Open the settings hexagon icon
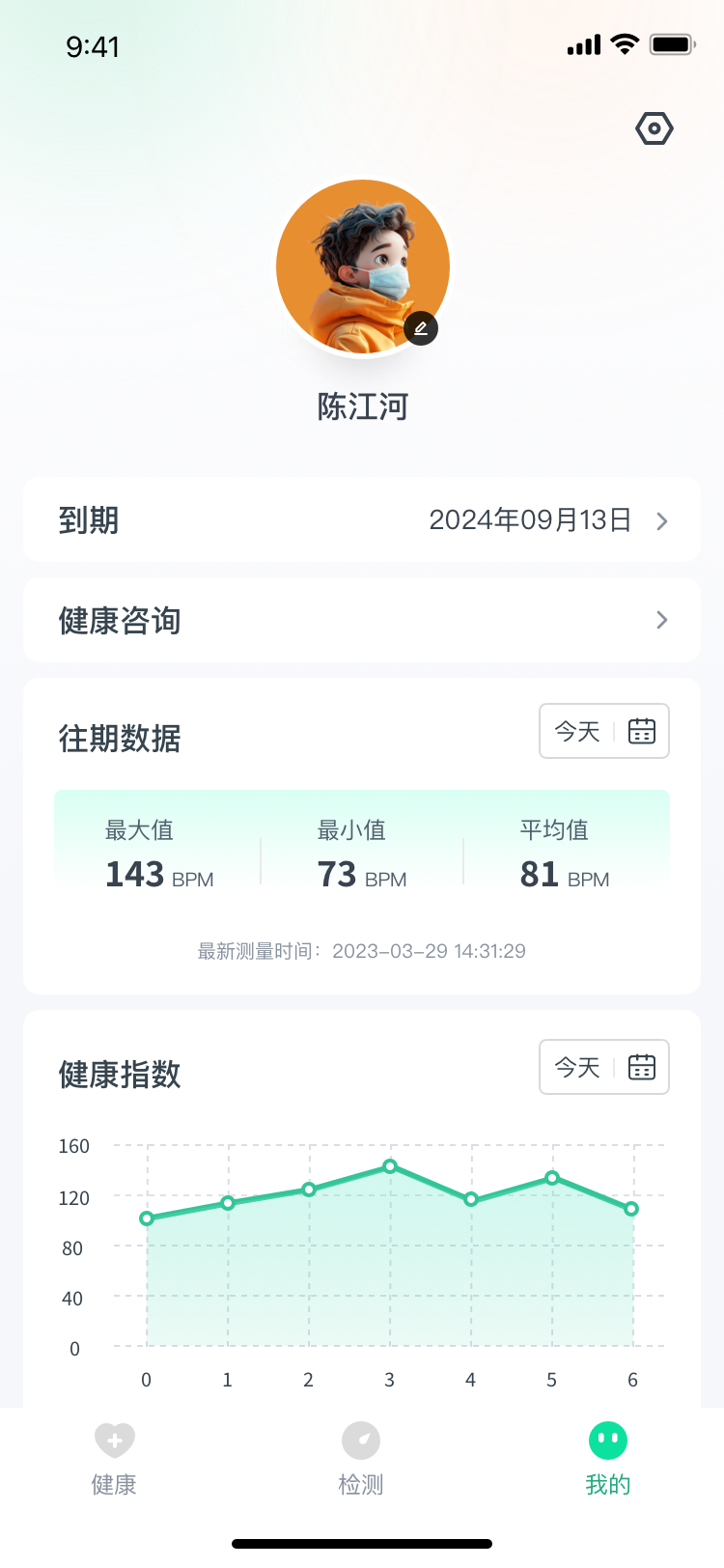 pos(654,128)
